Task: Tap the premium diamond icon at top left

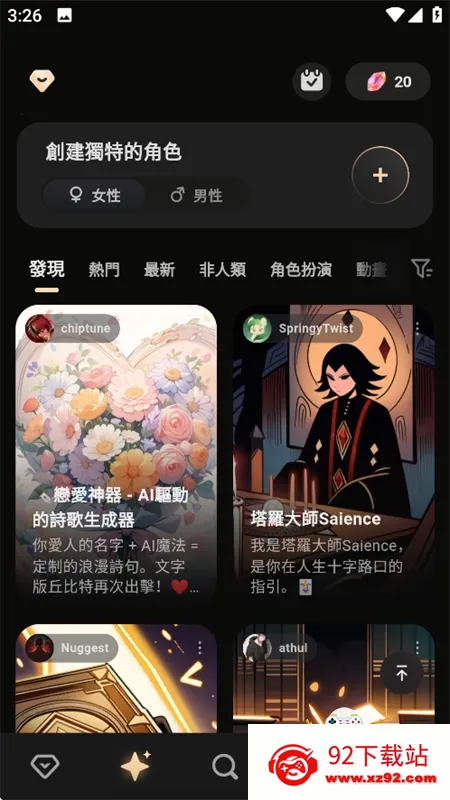Action: coord(42,81)
